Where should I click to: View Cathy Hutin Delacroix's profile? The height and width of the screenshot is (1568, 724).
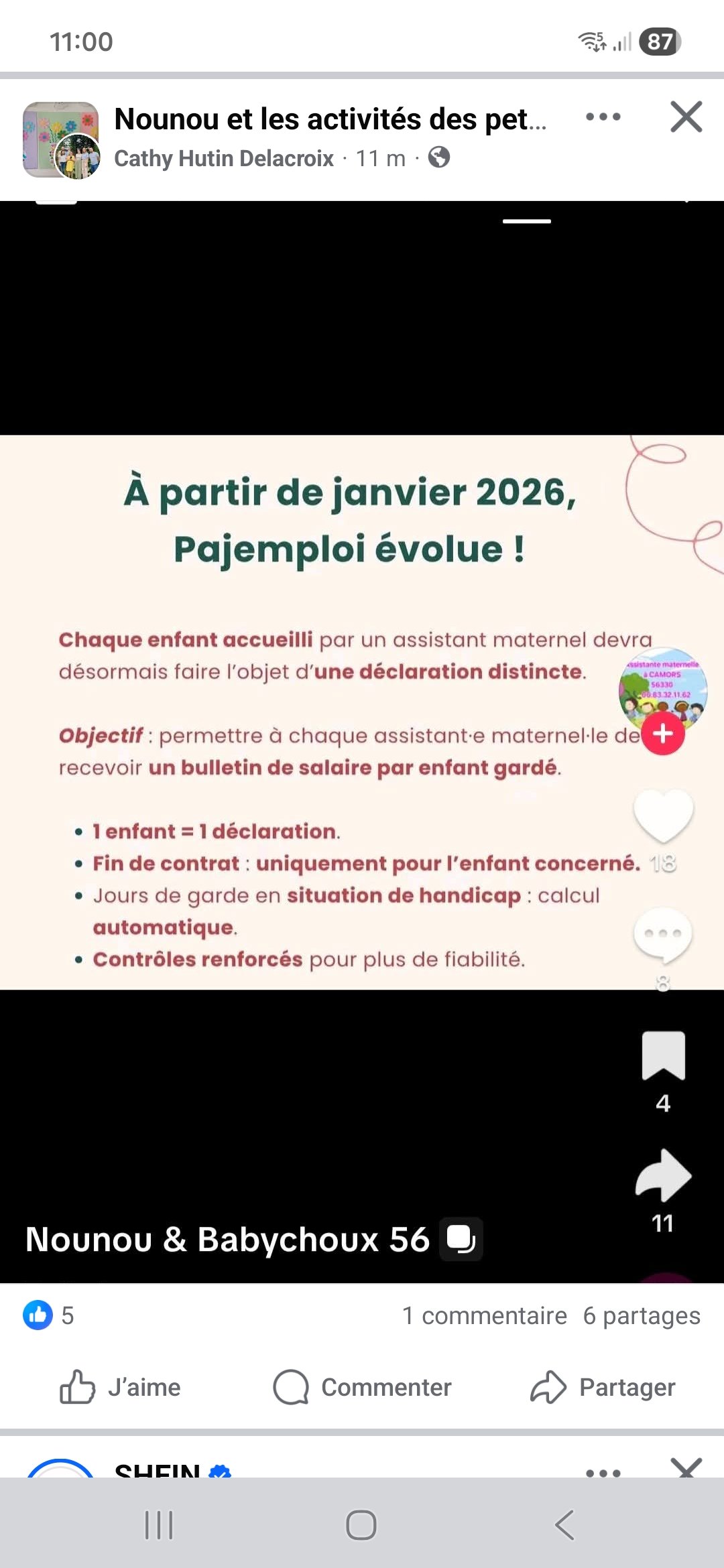[x=224, y=159]
